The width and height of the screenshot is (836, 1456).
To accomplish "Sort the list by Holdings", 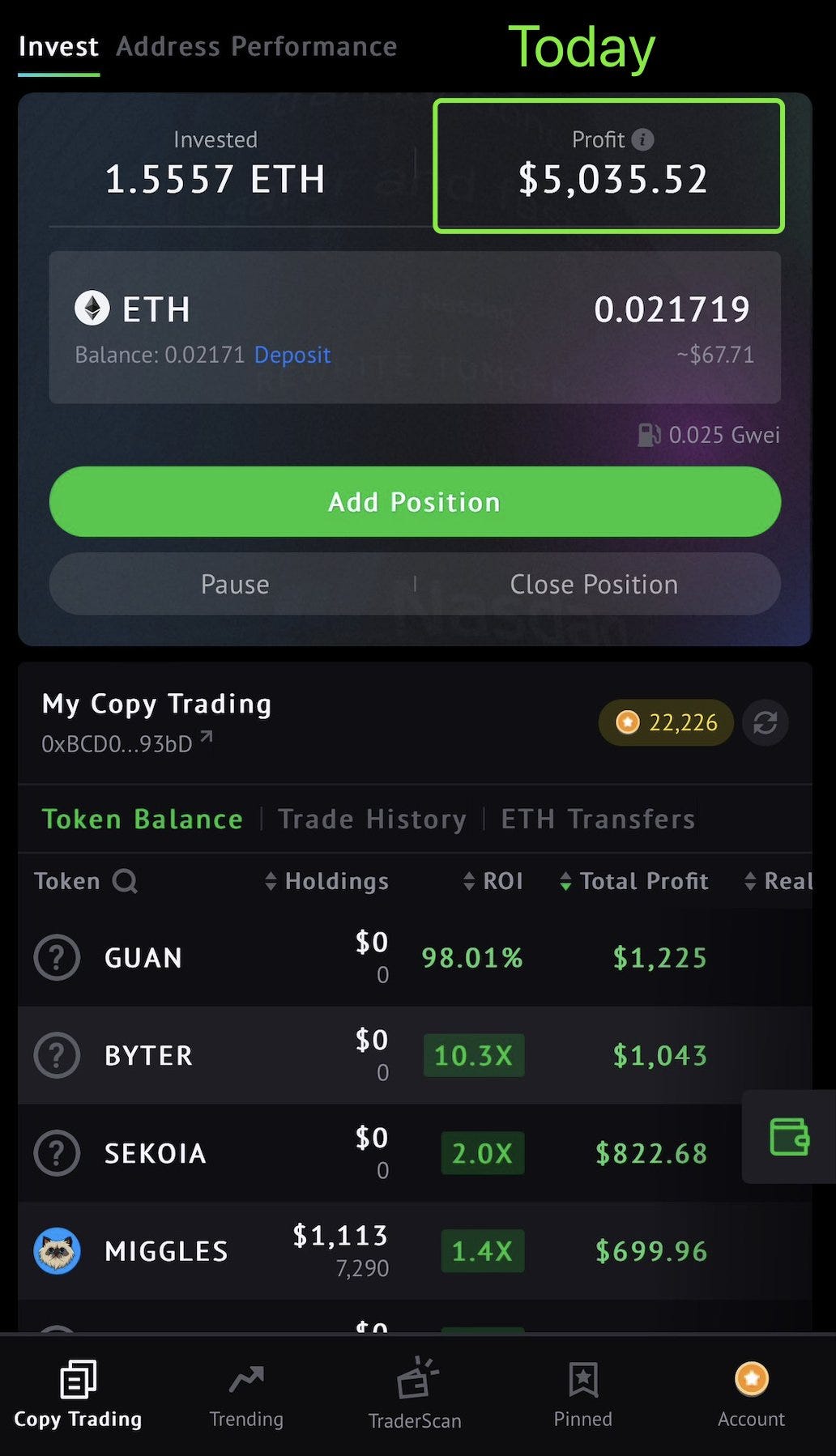I will (x=326, y=881).
